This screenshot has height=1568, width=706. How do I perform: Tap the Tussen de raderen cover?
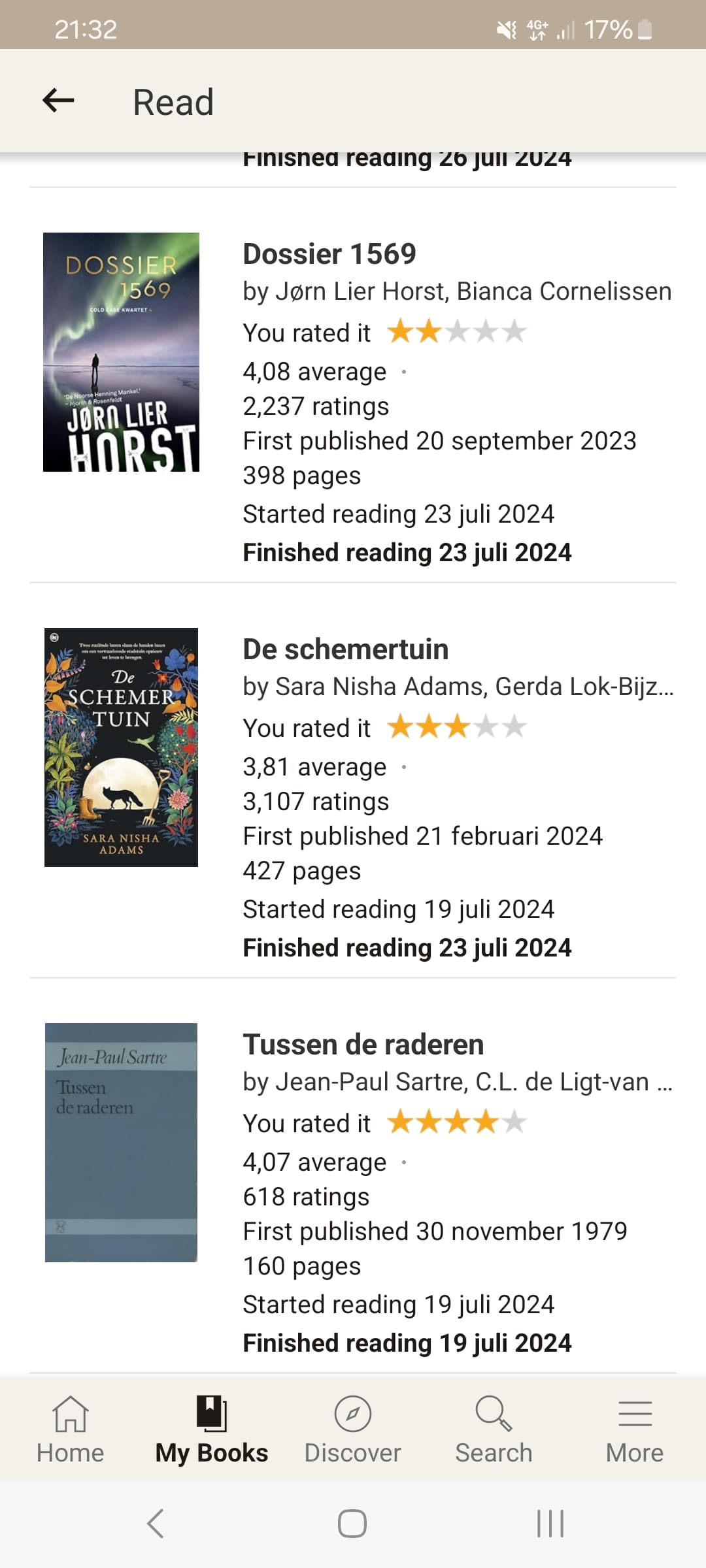pyautogui.click(x=121, y=1143)
